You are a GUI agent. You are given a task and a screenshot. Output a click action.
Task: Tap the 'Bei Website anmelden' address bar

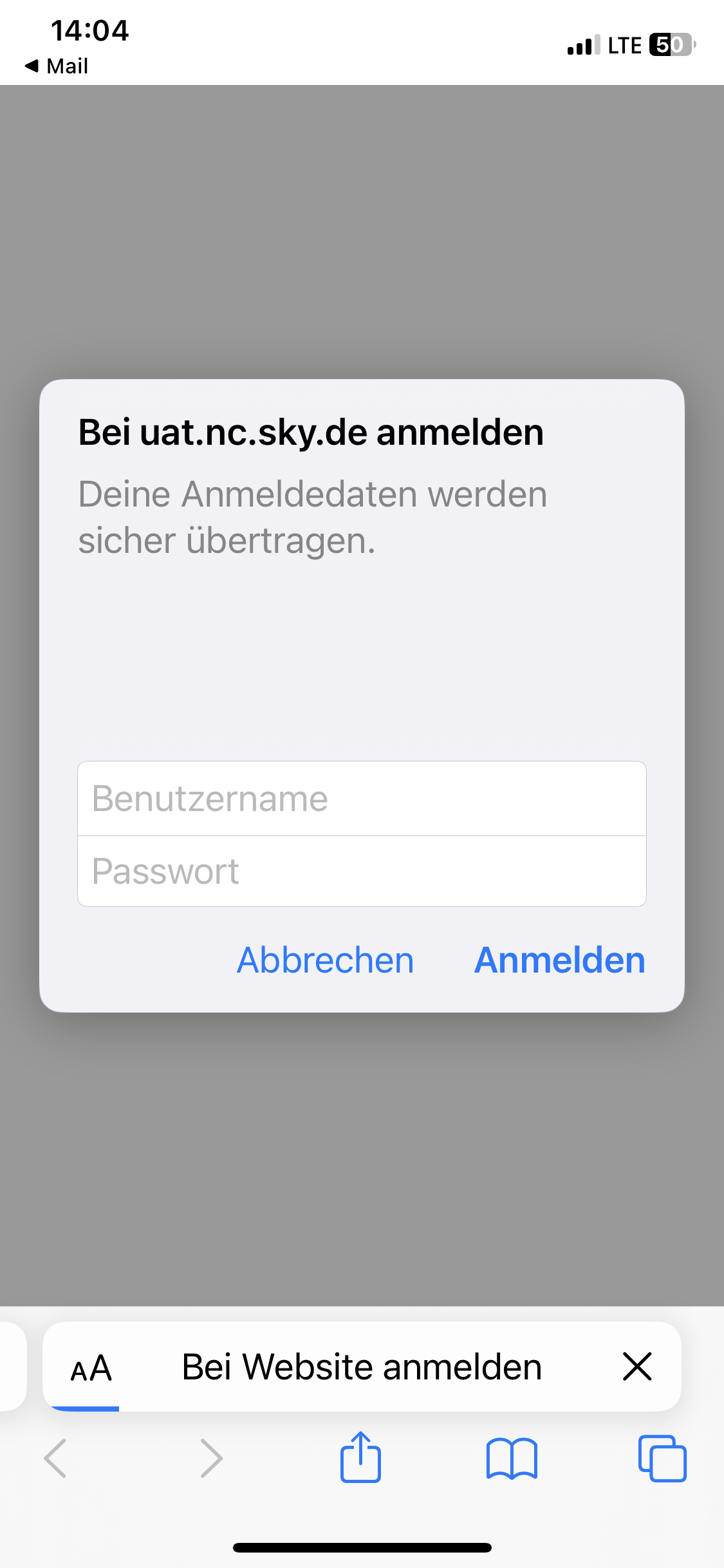point(362,1366)
